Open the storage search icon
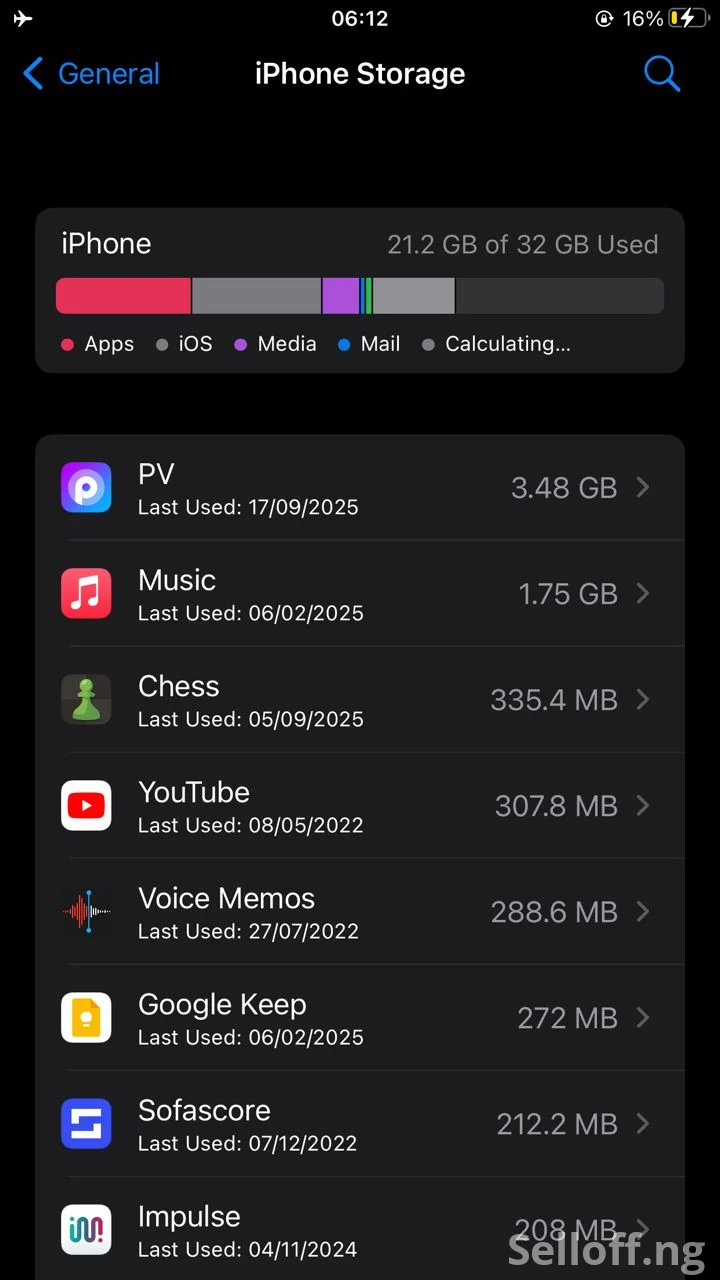 point(661,73)
